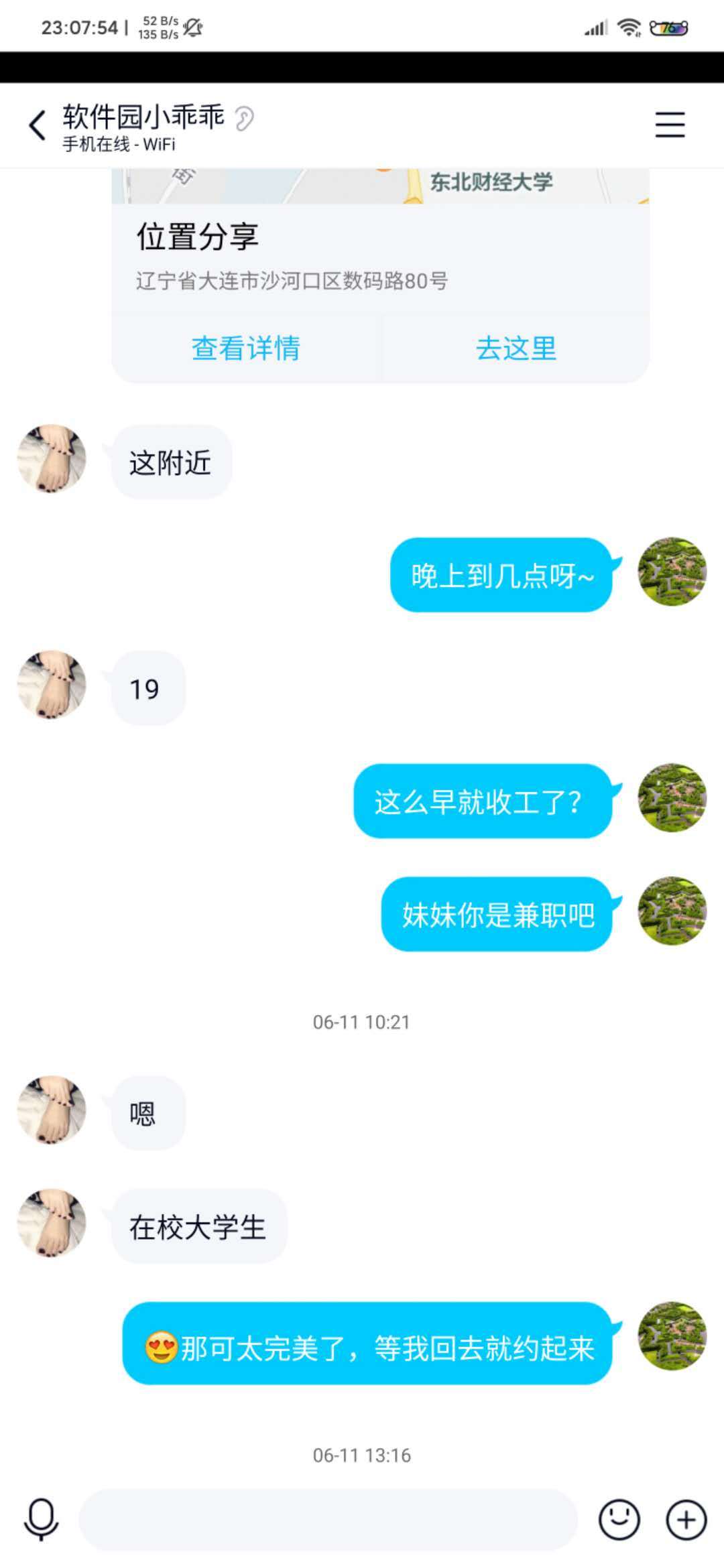Tap the ear icon beside the chat name
724x1568 pixels.
(x=244, y=119)
